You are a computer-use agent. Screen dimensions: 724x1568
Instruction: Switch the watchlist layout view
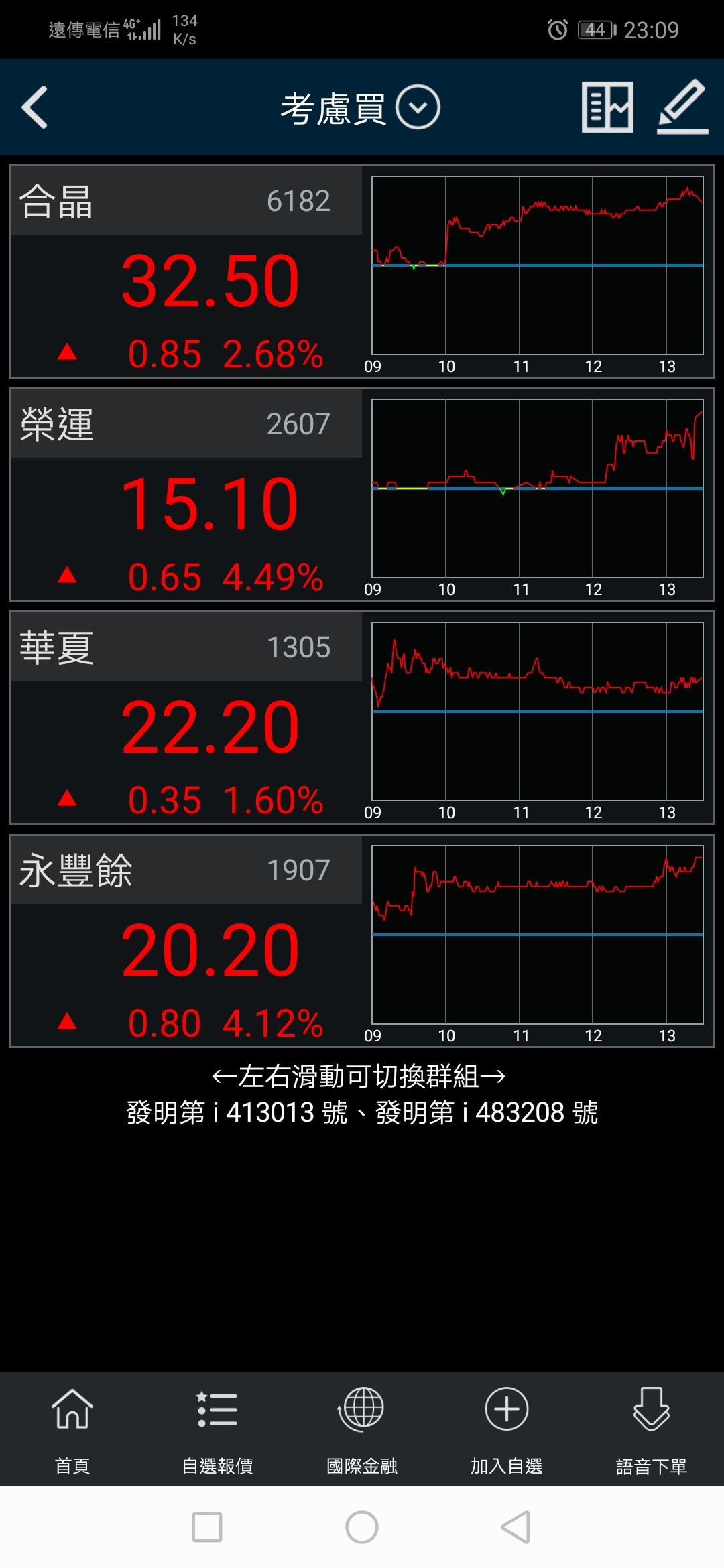point(607,107)
